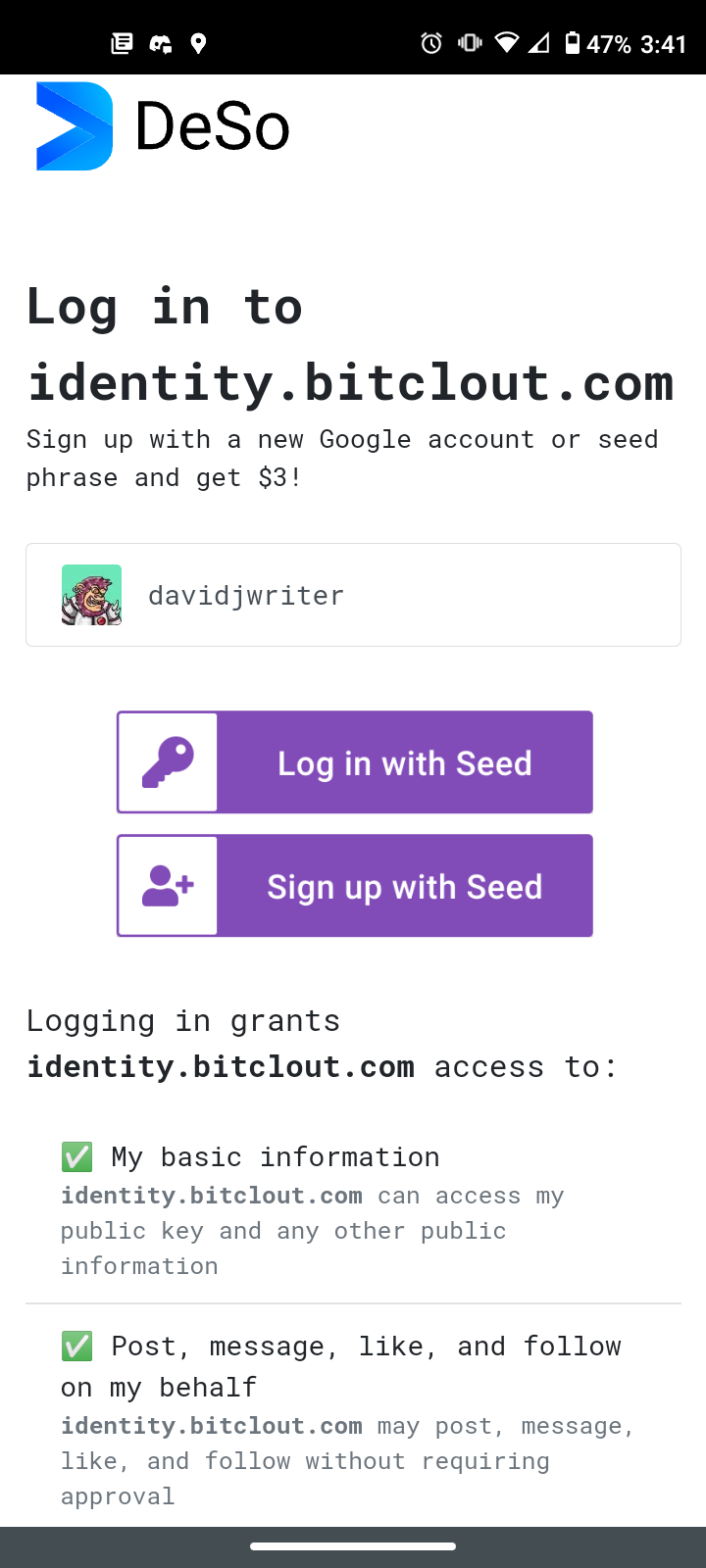Select the davidjwriter account row
Image resolution: width=706 pixels, height=1568 pixels.
point(353,595)
